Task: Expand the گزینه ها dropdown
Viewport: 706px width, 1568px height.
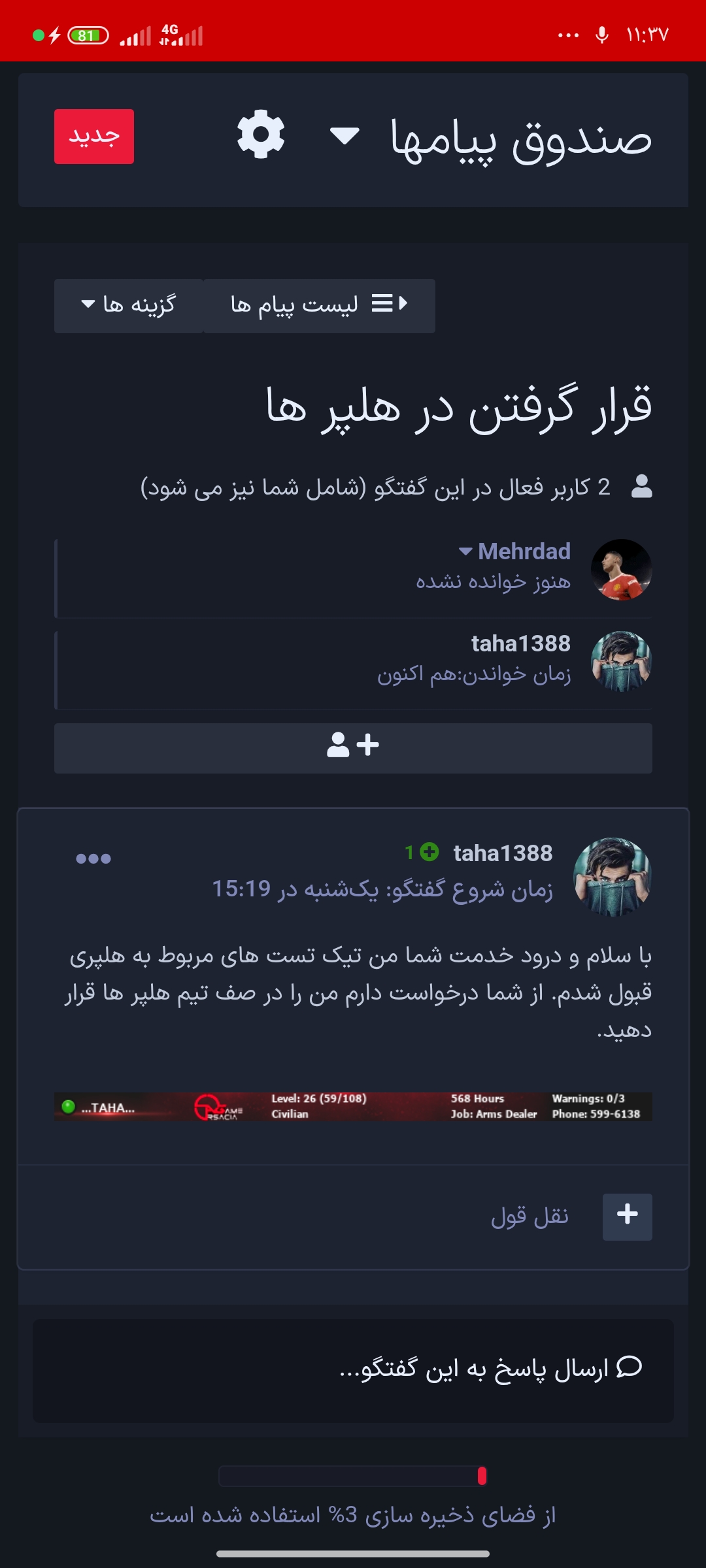Action: pyautogui.click(x=129, y=306)
